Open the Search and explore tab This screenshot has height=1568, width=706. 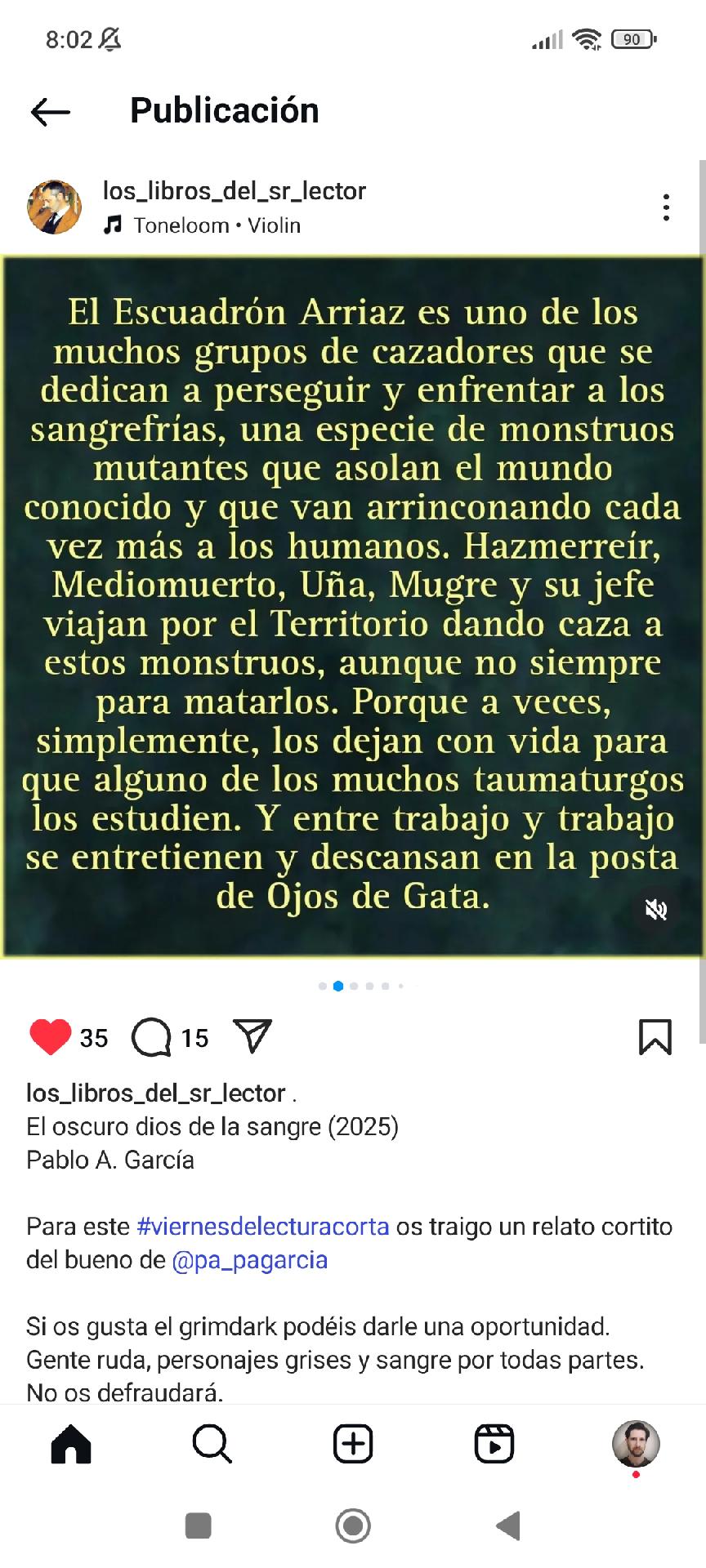pyautogui.click(x=212, y=1444)
